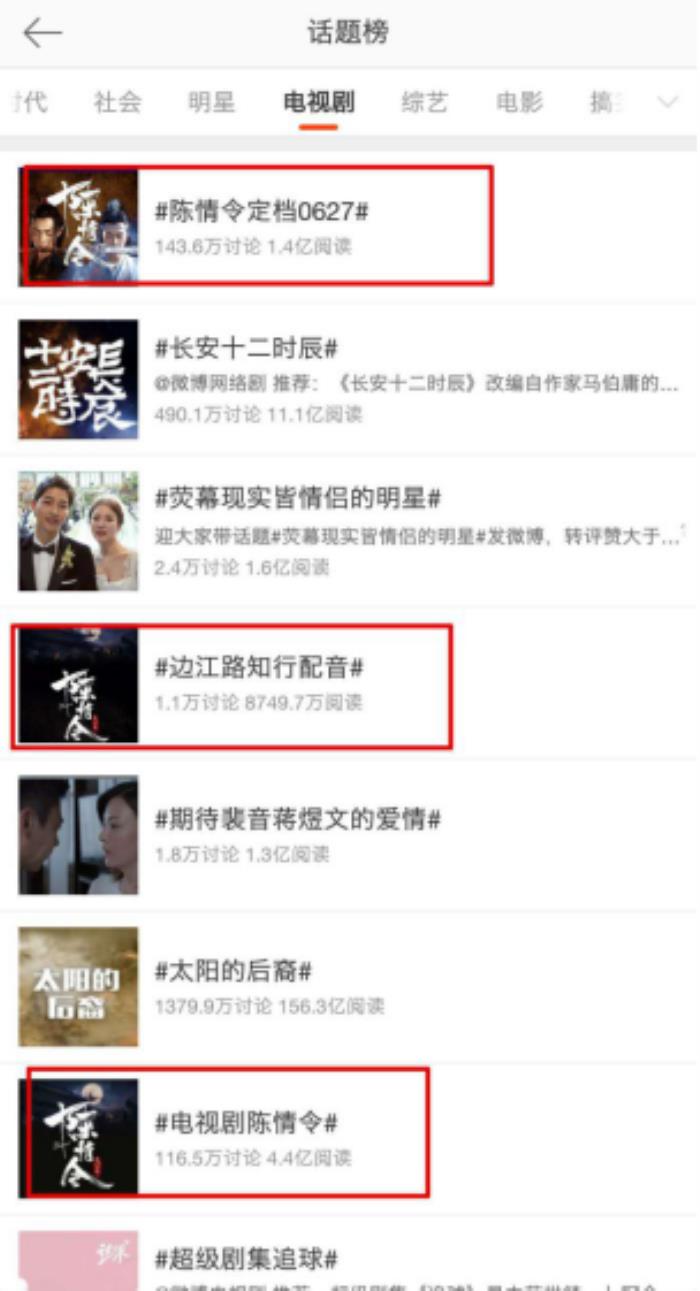
Task: Open topic #太阳的后裔#
Action: 233,971
